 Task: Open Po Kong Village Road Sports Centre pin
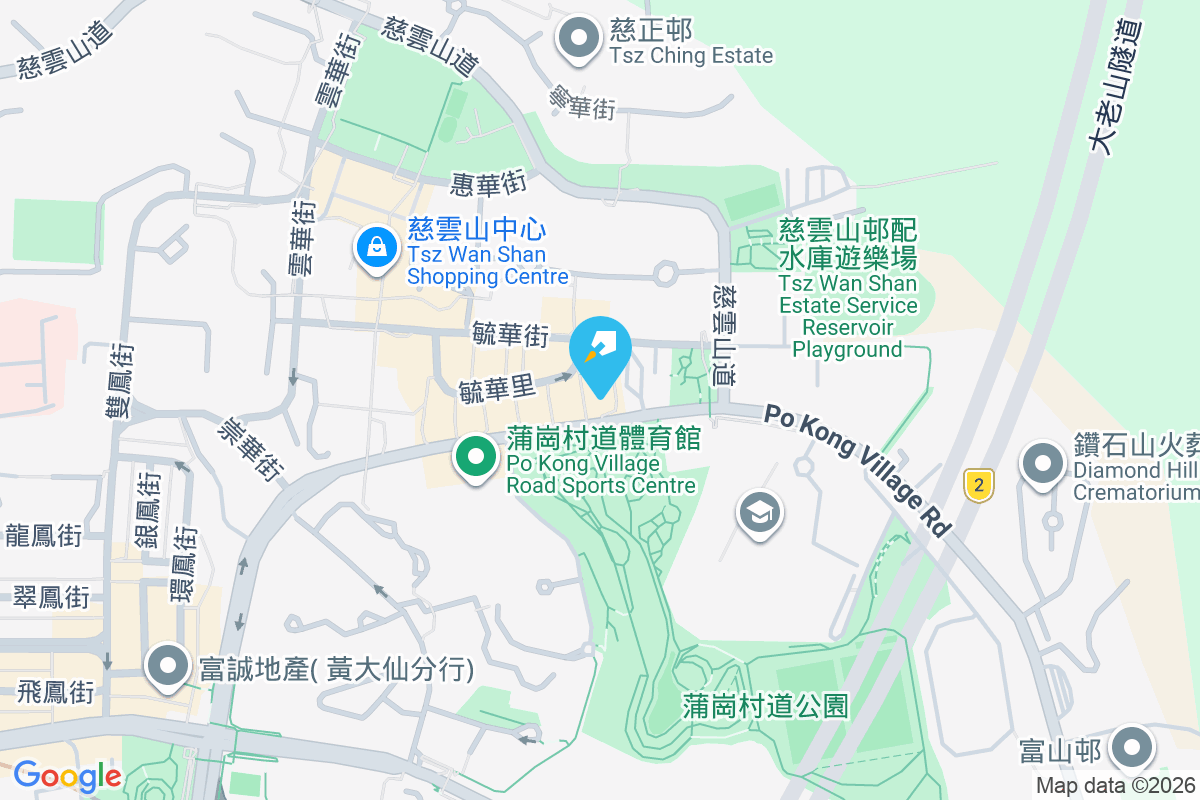click(477, 459)
